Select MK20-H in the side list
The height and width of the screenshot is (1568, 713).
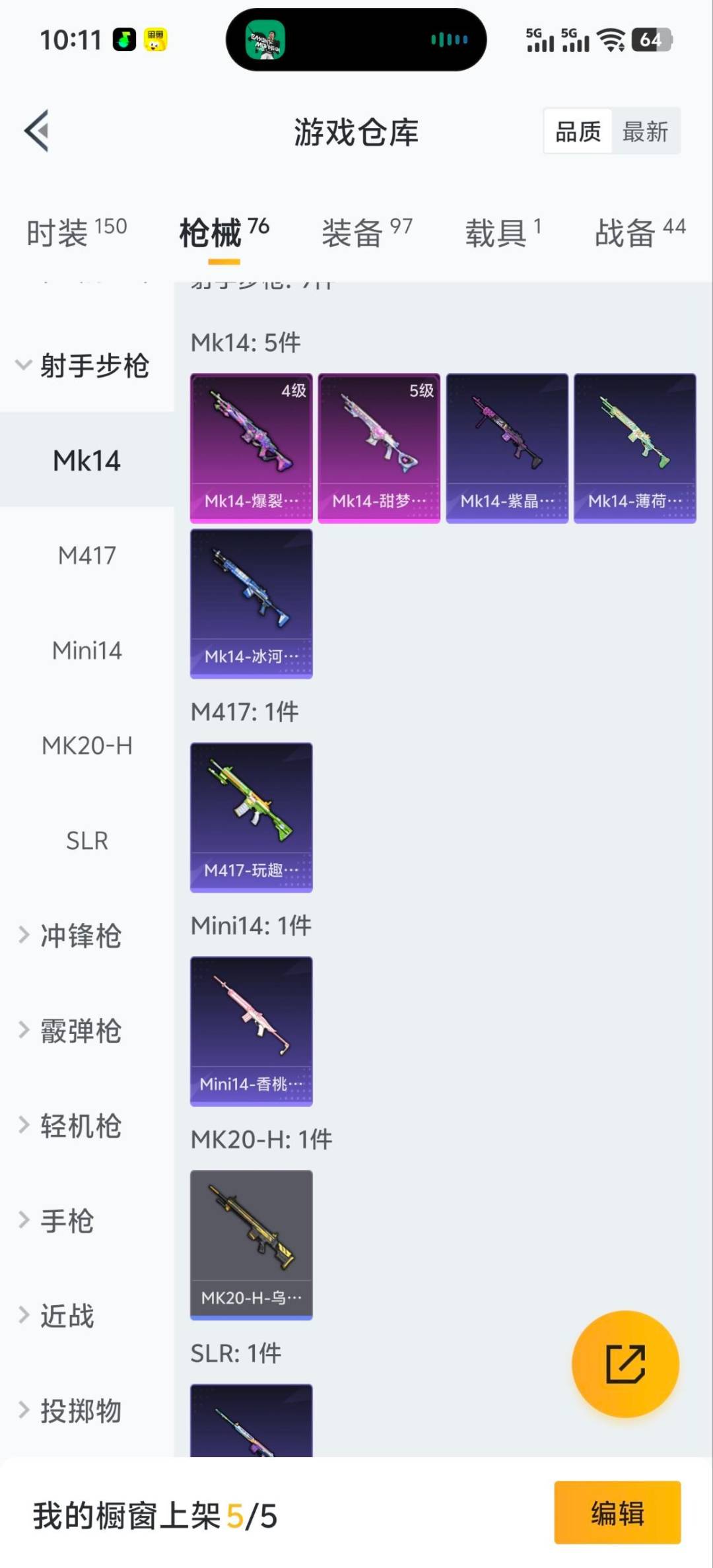coord(86,745)
